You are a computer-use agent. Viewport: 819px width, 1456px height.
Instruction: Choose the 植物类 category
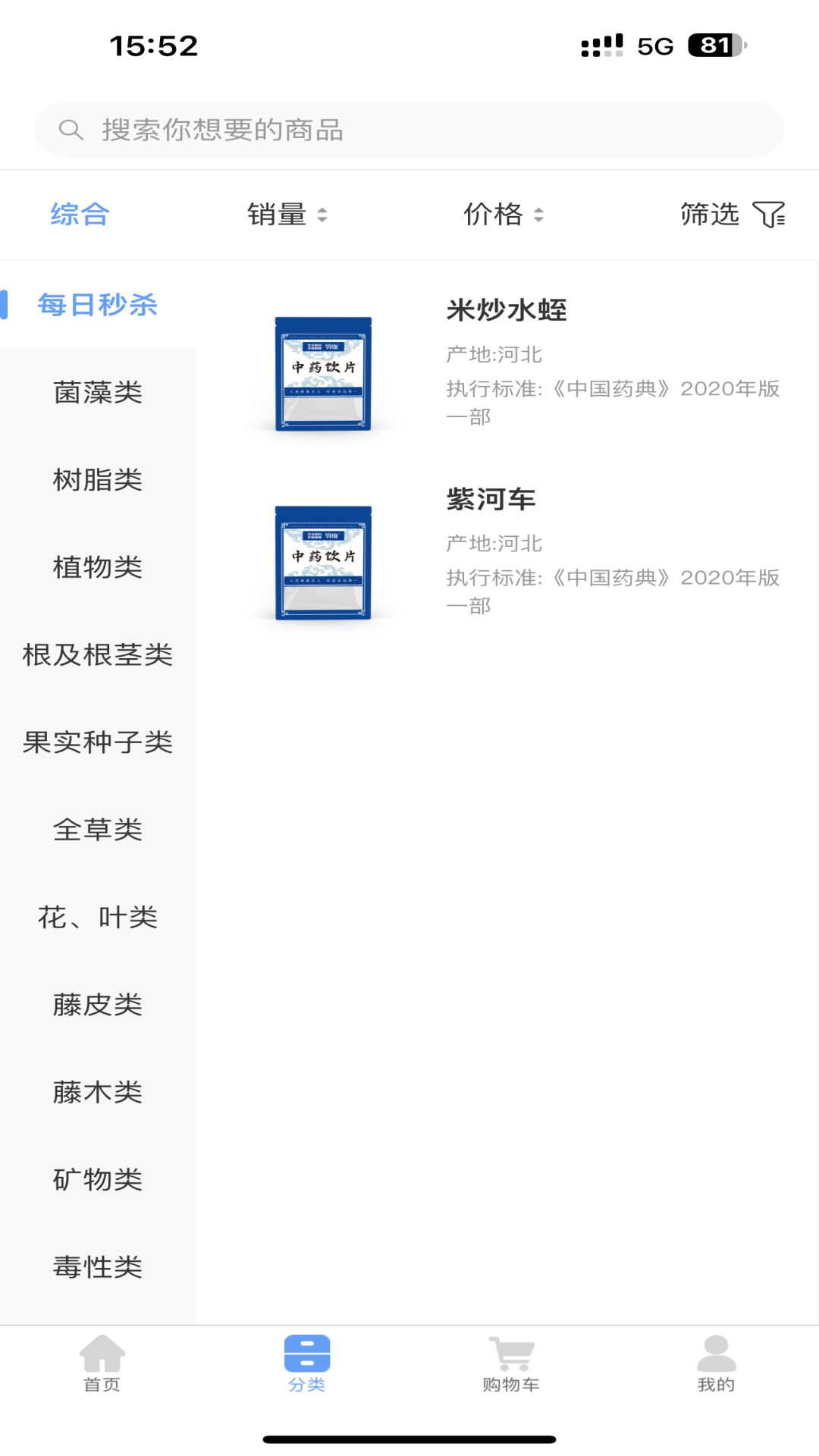click(98, 566)
